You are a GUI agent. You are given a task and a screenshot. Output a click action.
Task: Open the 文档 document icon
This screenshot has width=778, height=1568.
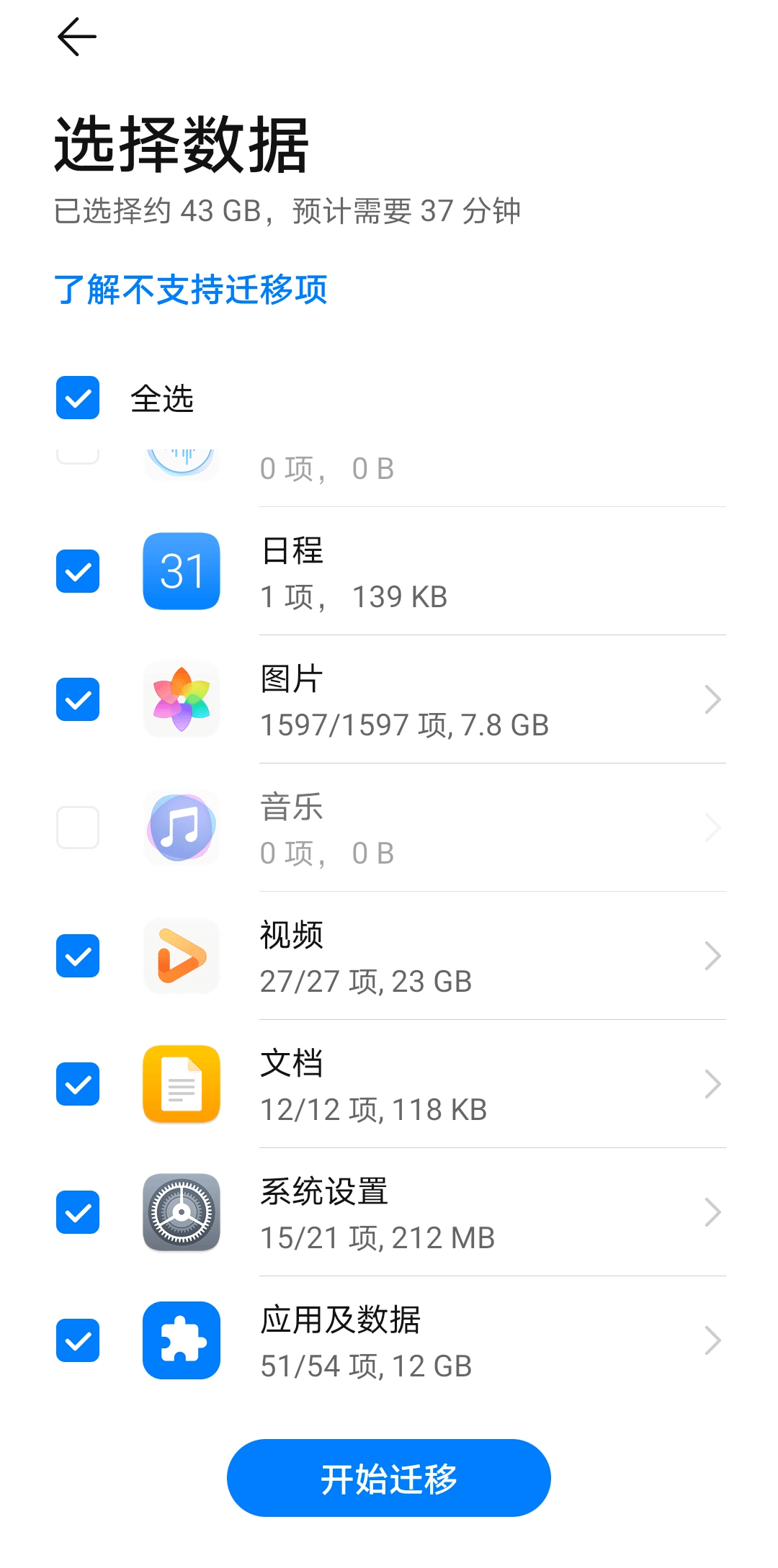pos(181,1084)
